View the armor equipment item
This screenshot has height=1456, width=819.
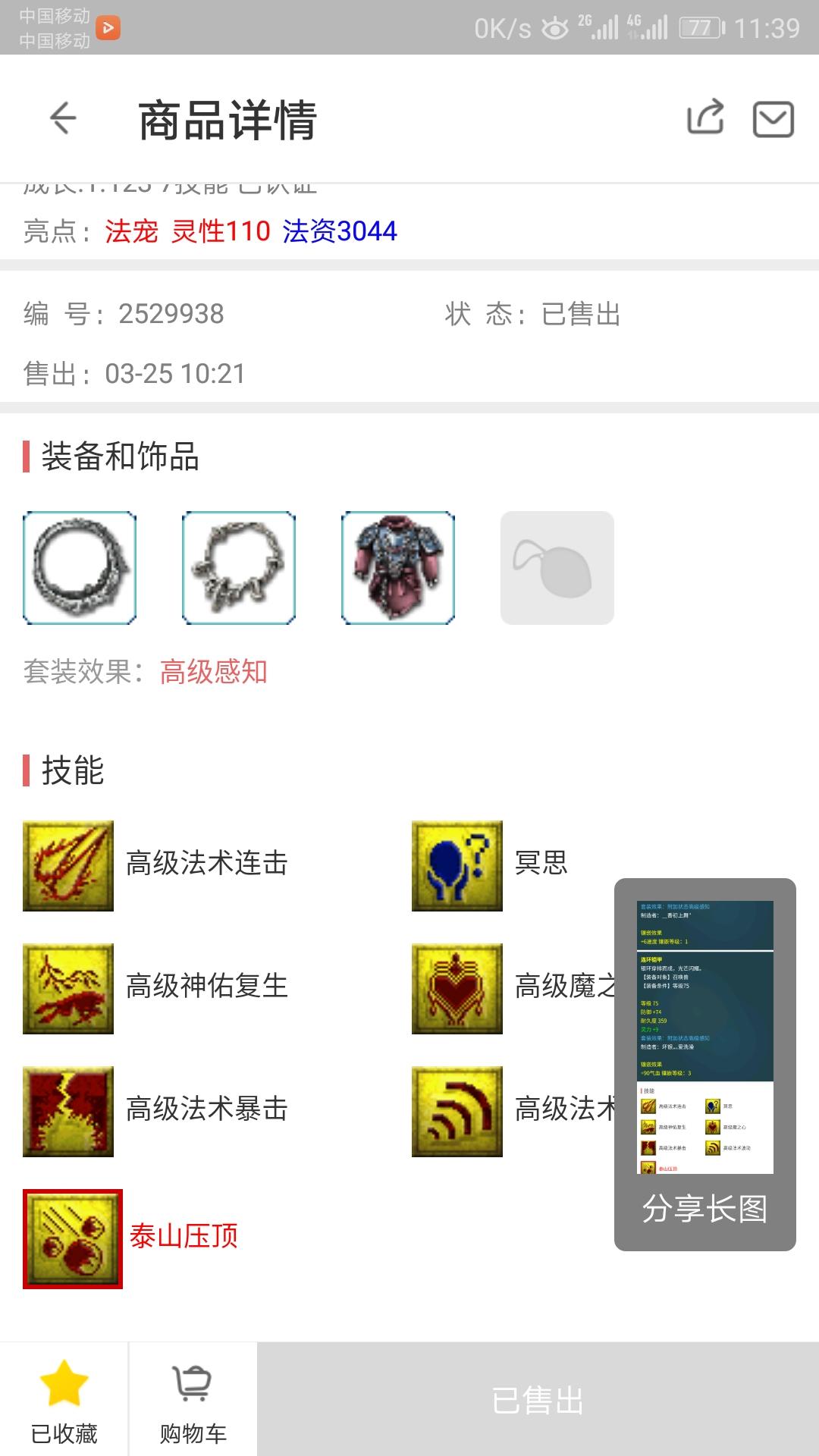click(x=398, y=568)
